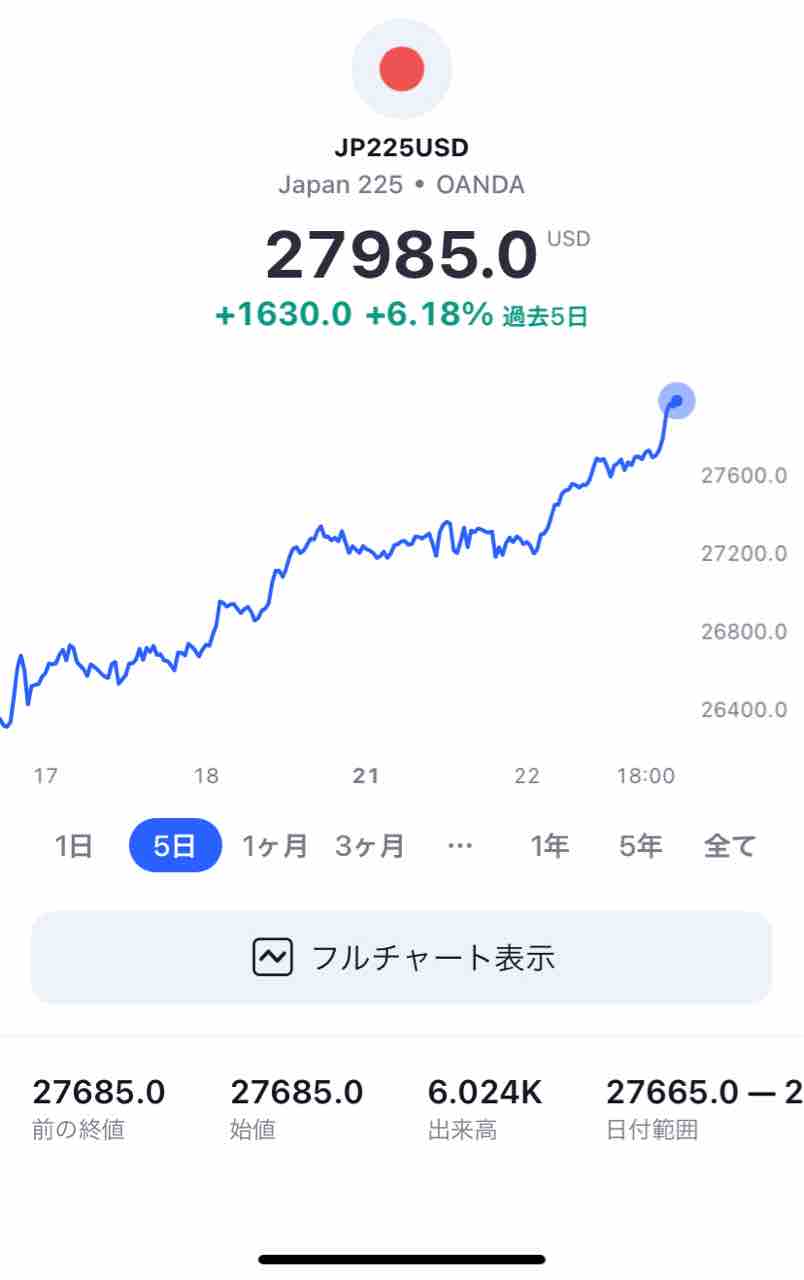This screenshot has width=804, height=1280.
Task: Open more time range options (…)
Action: coord(460,846)
